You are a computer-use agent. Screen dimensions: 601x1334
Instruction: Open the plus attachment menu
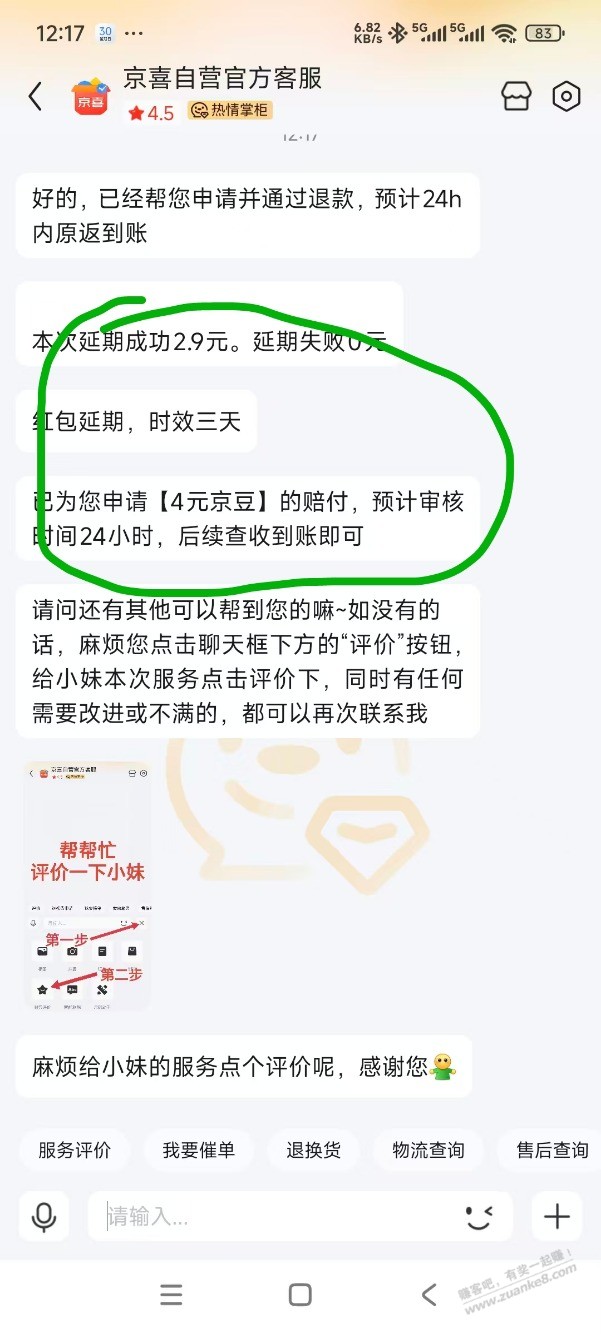[556, 1216]
